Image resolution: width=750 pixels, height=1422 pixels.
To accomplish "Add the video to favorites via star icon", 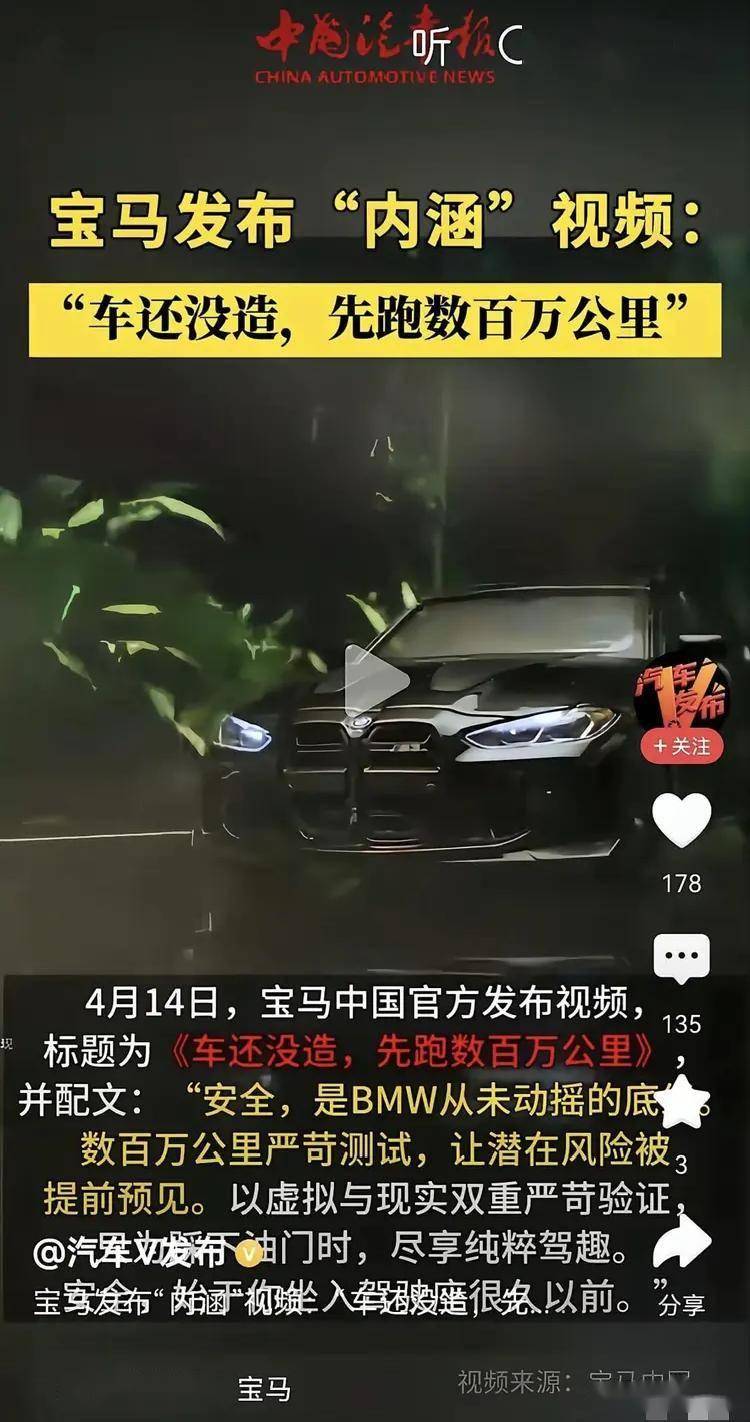I will tap(684, 1102).
